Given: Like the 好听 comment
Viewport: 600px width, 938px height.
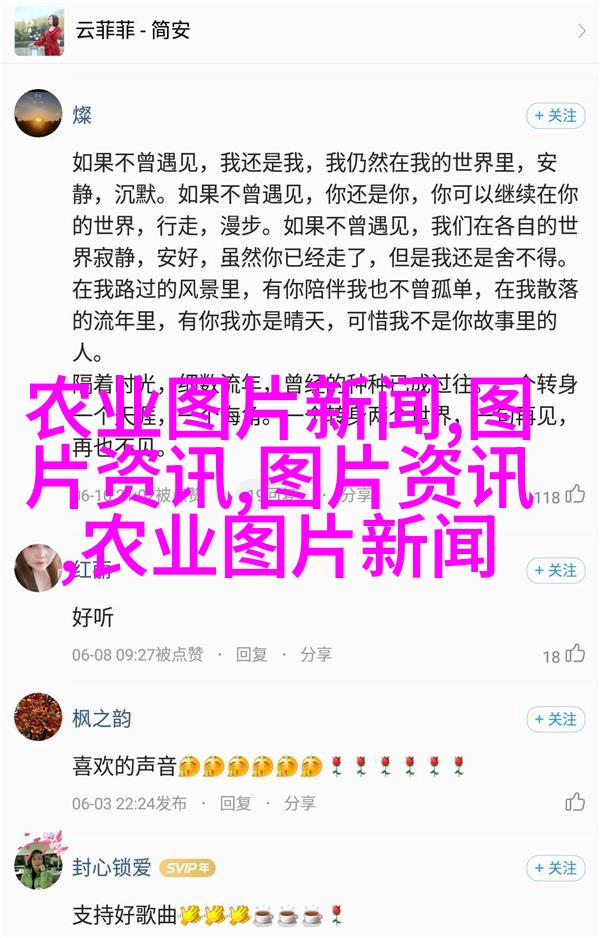Looking at the screenshot, I should 575,654.
